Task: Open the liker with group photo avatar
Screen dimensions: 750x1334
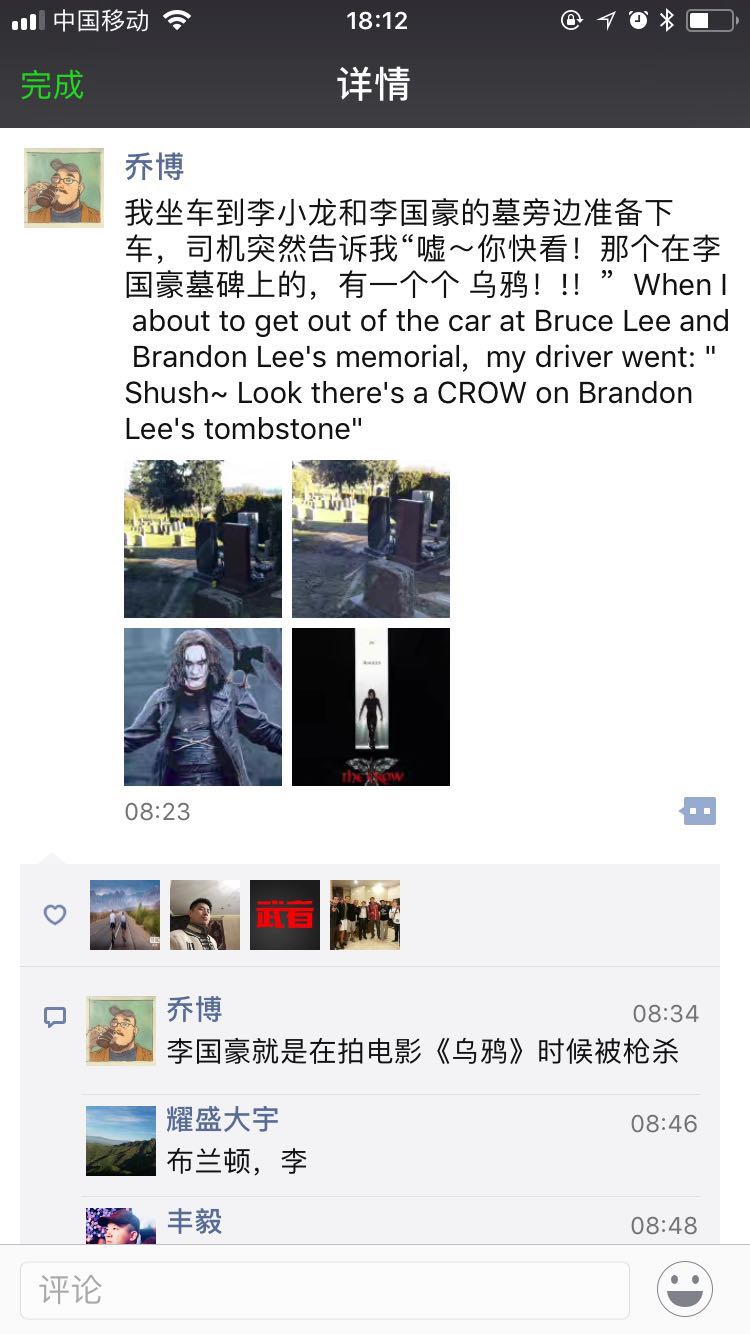Action: point(365,915)
